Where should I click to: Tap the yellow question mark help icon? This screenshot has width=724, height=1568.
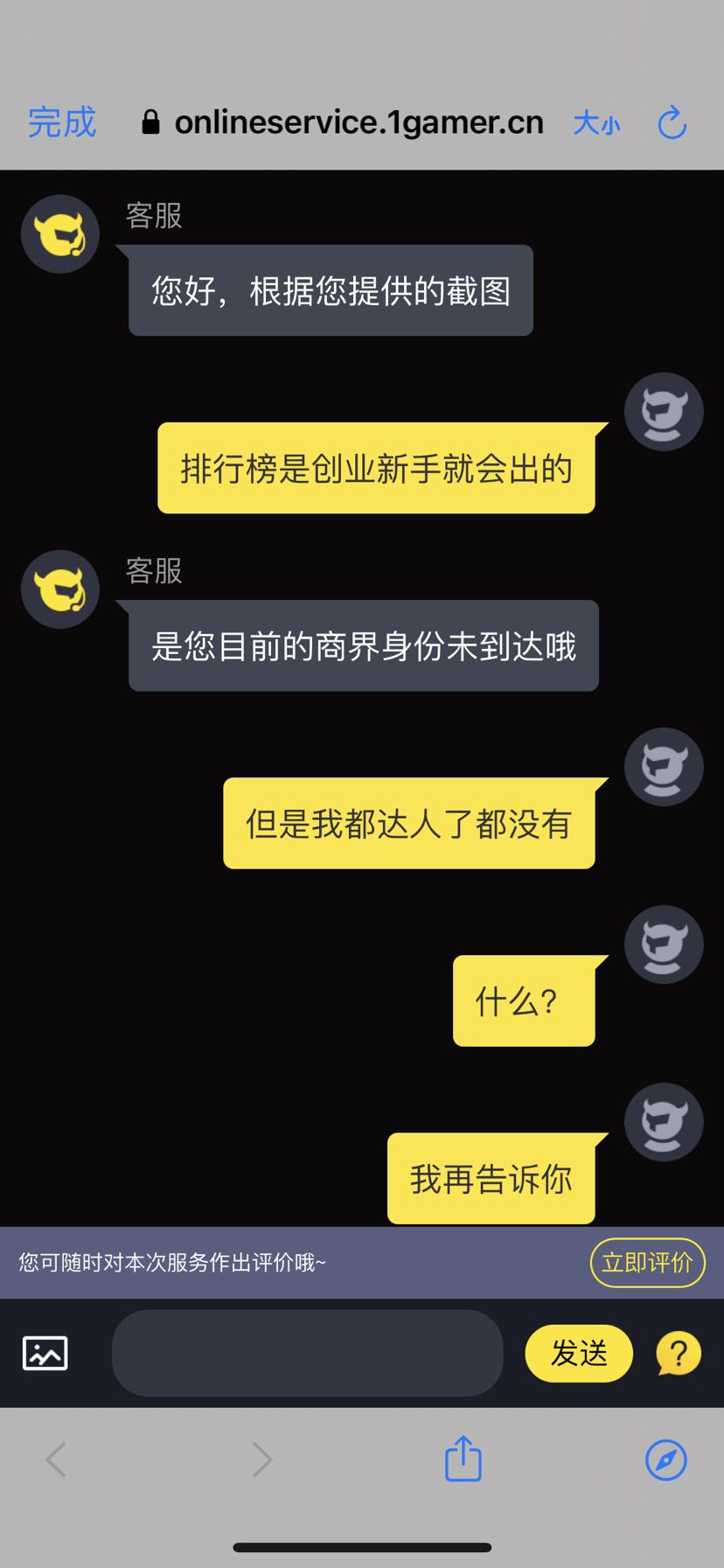point(678,1353)
